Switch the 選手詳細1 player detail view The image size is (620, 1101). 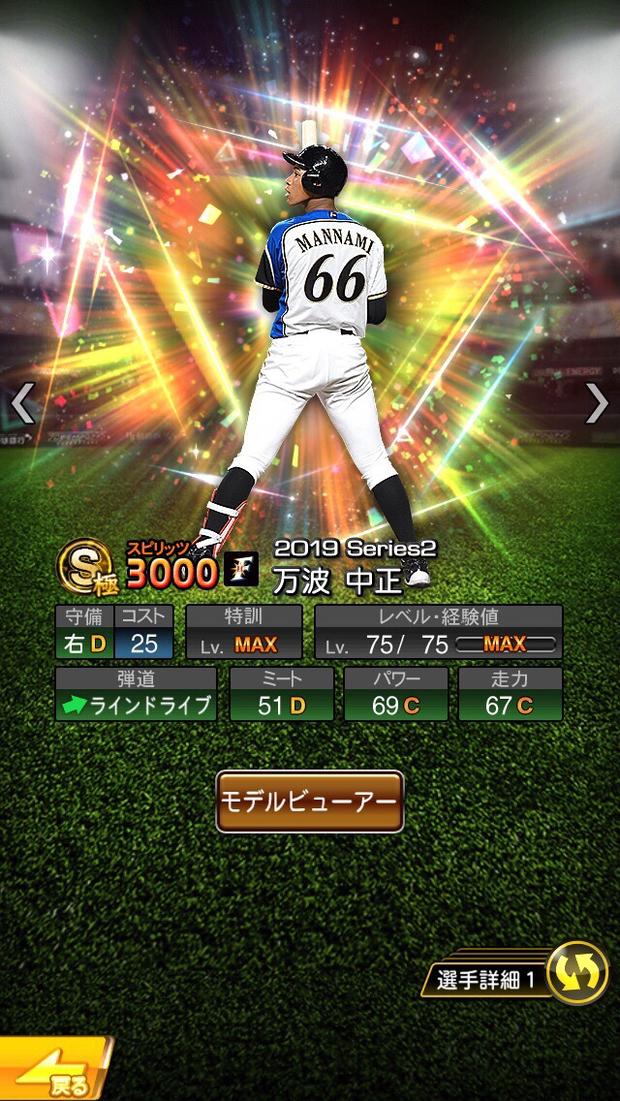(577, 975)
